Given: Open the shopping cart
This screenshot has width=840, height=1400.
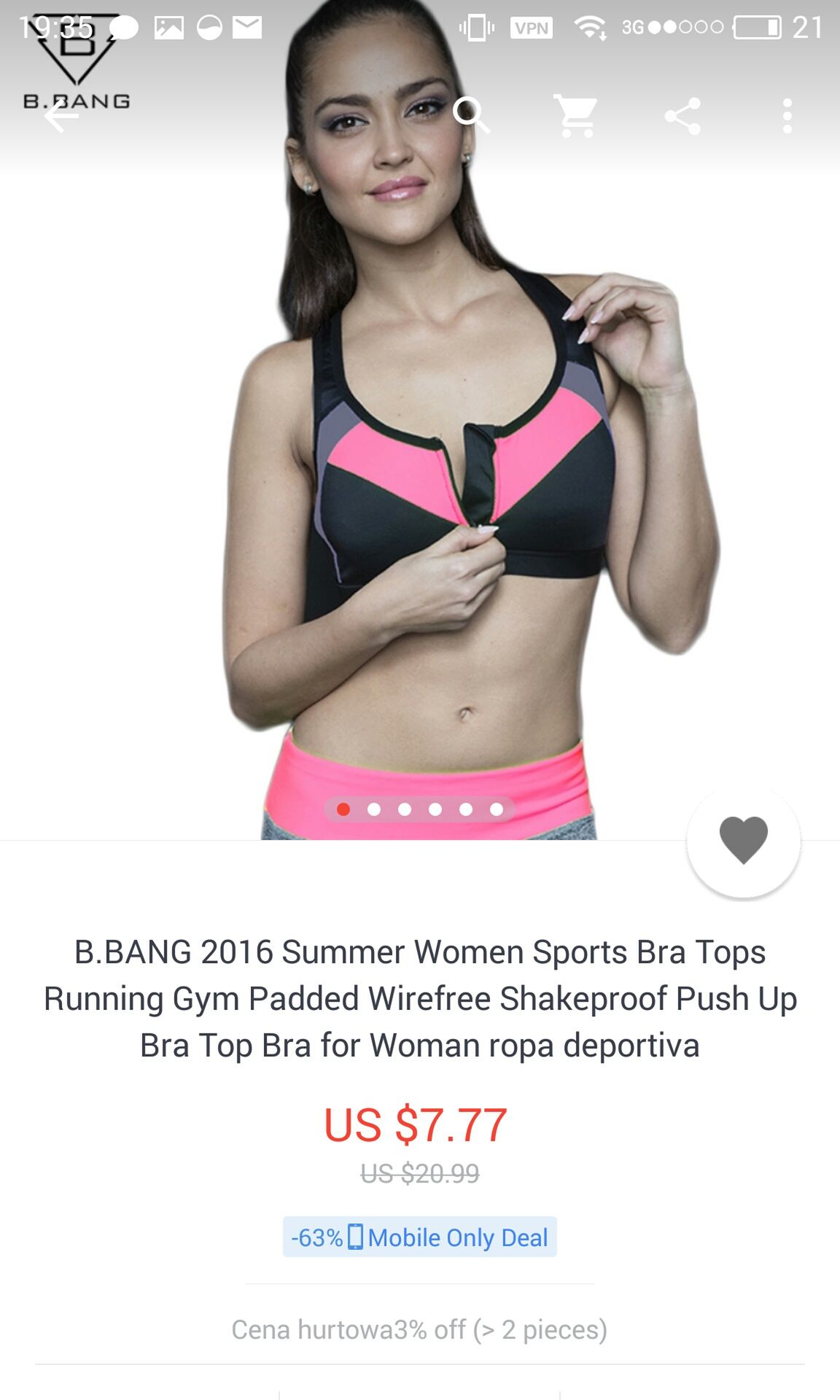Looking at the screenshot, I should (576, 115).
